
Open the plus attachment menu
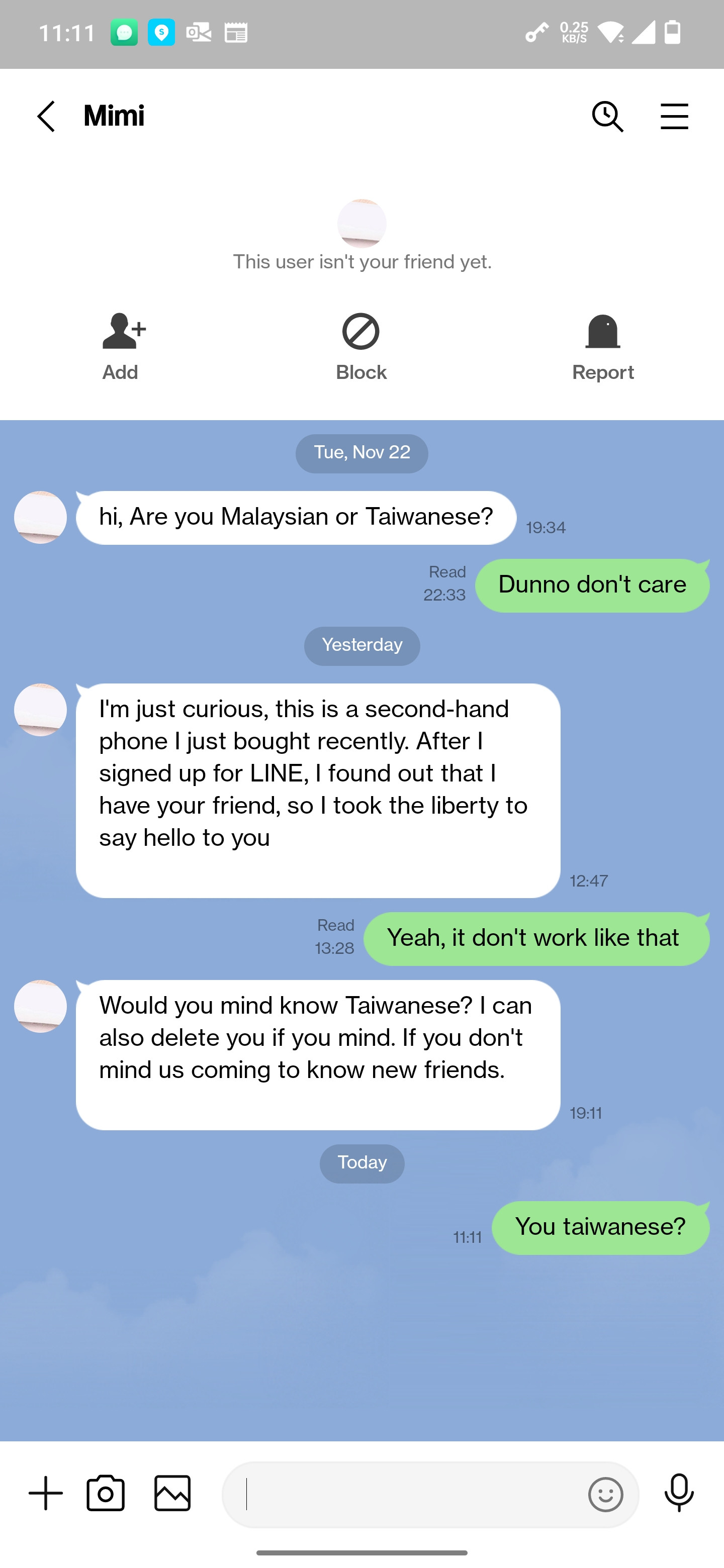click(46, 1493)
